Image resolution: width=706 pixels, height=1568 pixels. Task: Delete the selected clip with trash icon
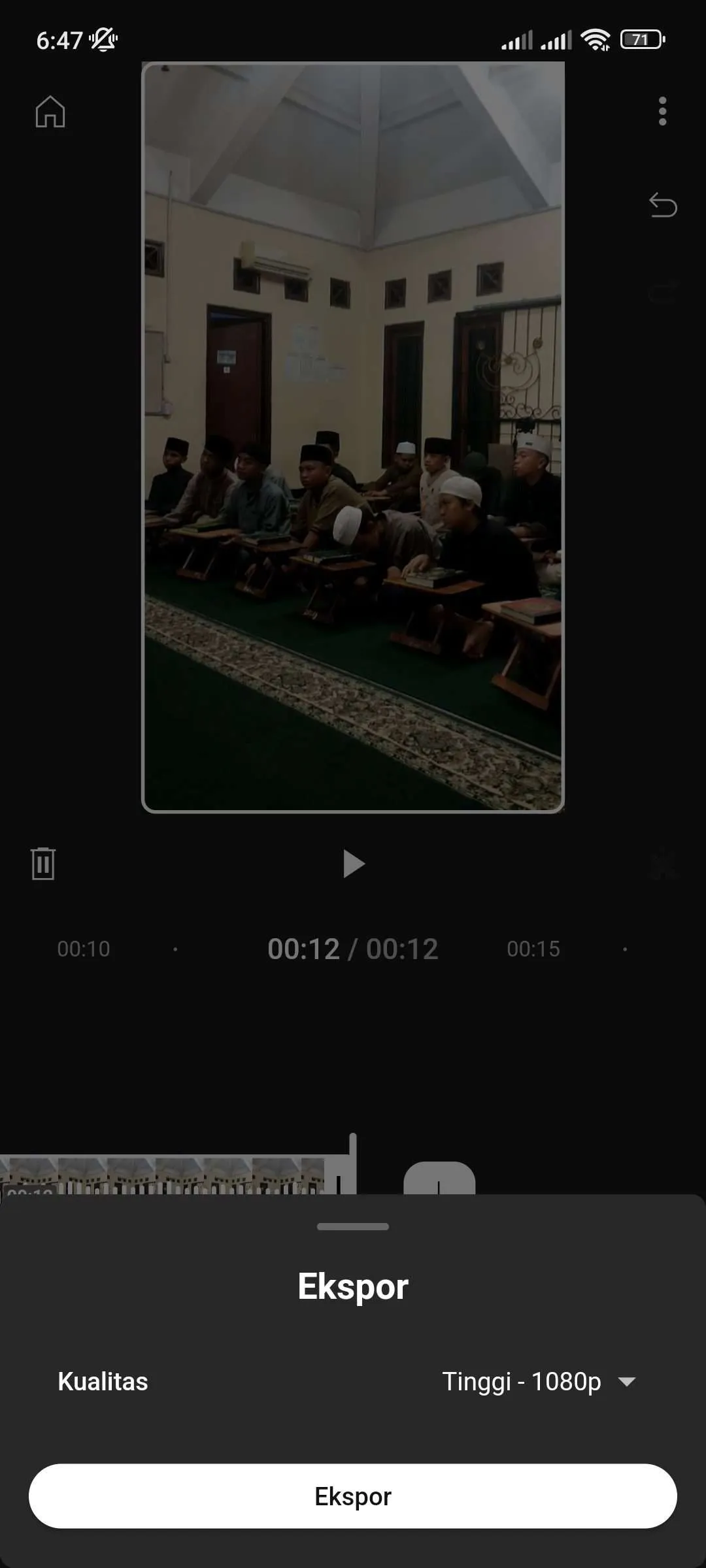[43, 864]
